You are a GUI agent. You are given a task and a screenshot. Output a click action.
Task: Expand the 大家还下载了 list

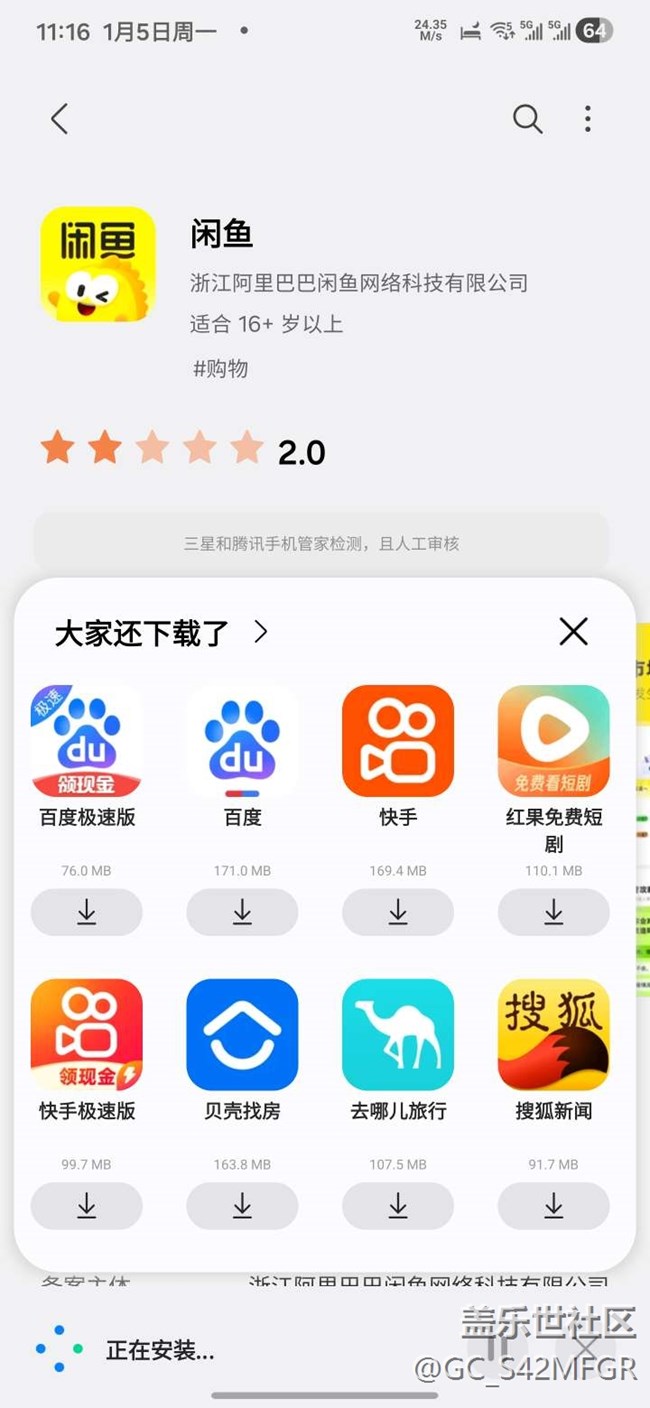coord(261,632)
